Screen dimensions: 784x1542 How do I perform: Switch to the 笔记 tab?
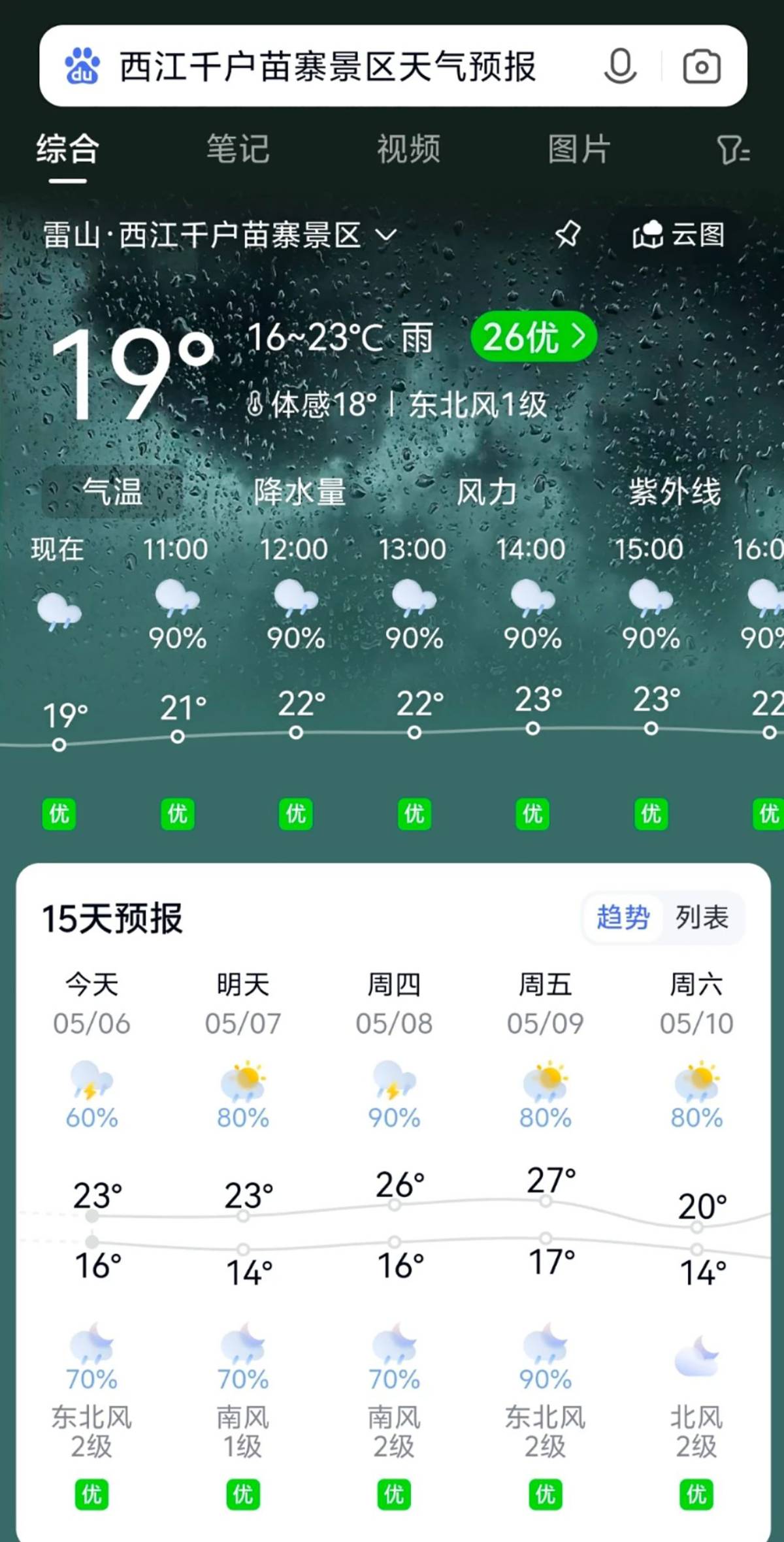pos(238,149)
